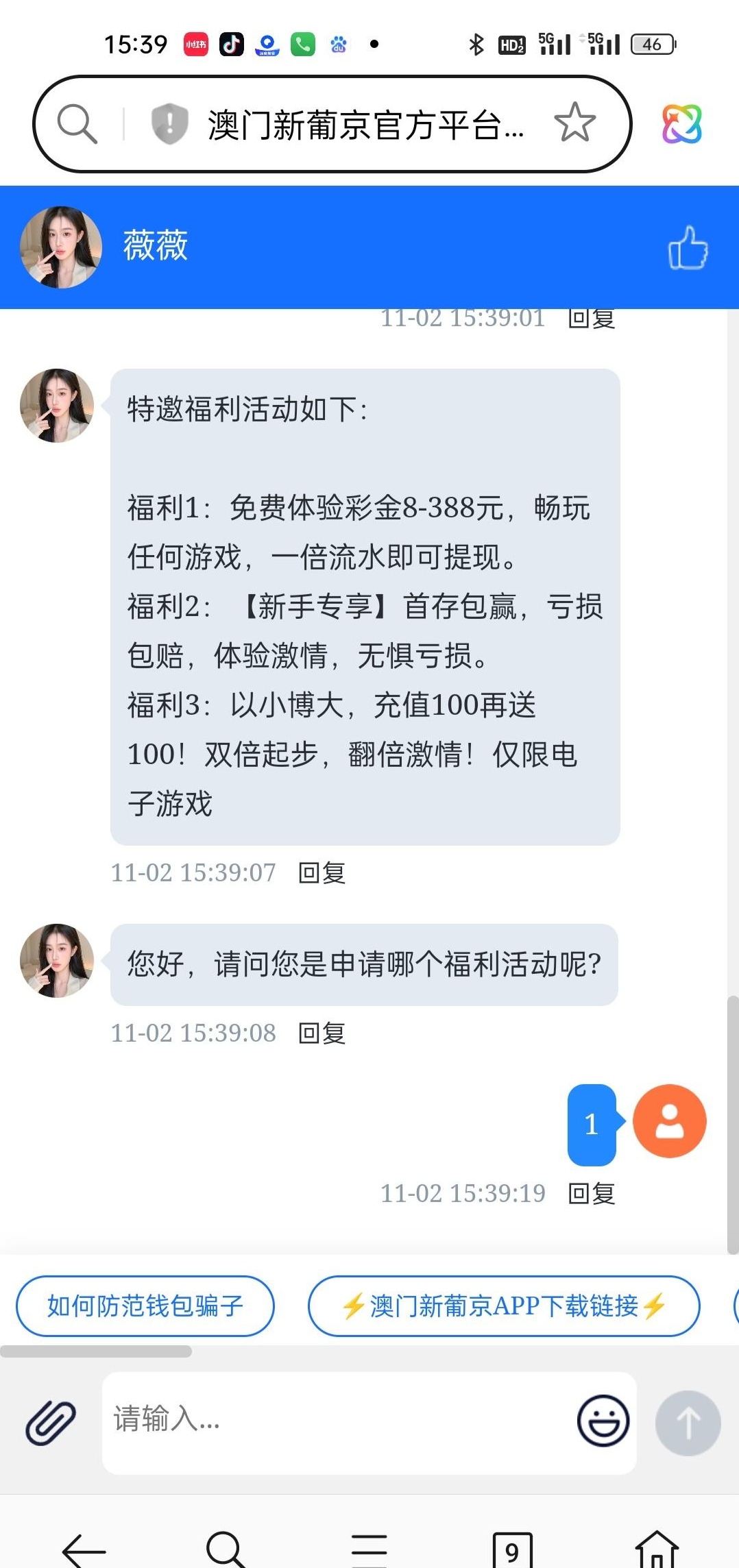Tap the search icon in the address bar

[77, 124]
